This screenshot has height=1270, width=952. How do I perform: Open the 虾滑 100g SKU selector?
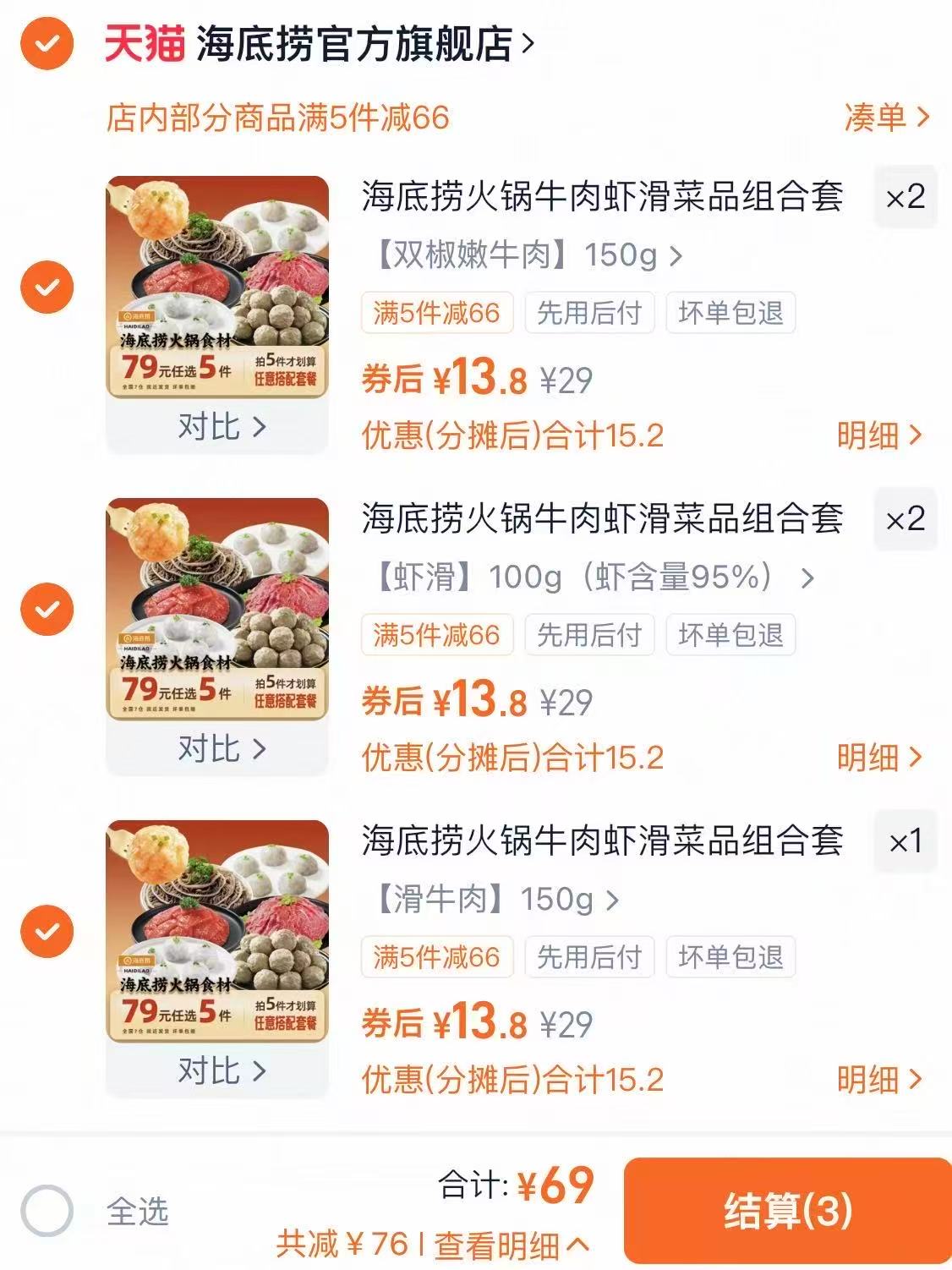(x=592, y=577)
